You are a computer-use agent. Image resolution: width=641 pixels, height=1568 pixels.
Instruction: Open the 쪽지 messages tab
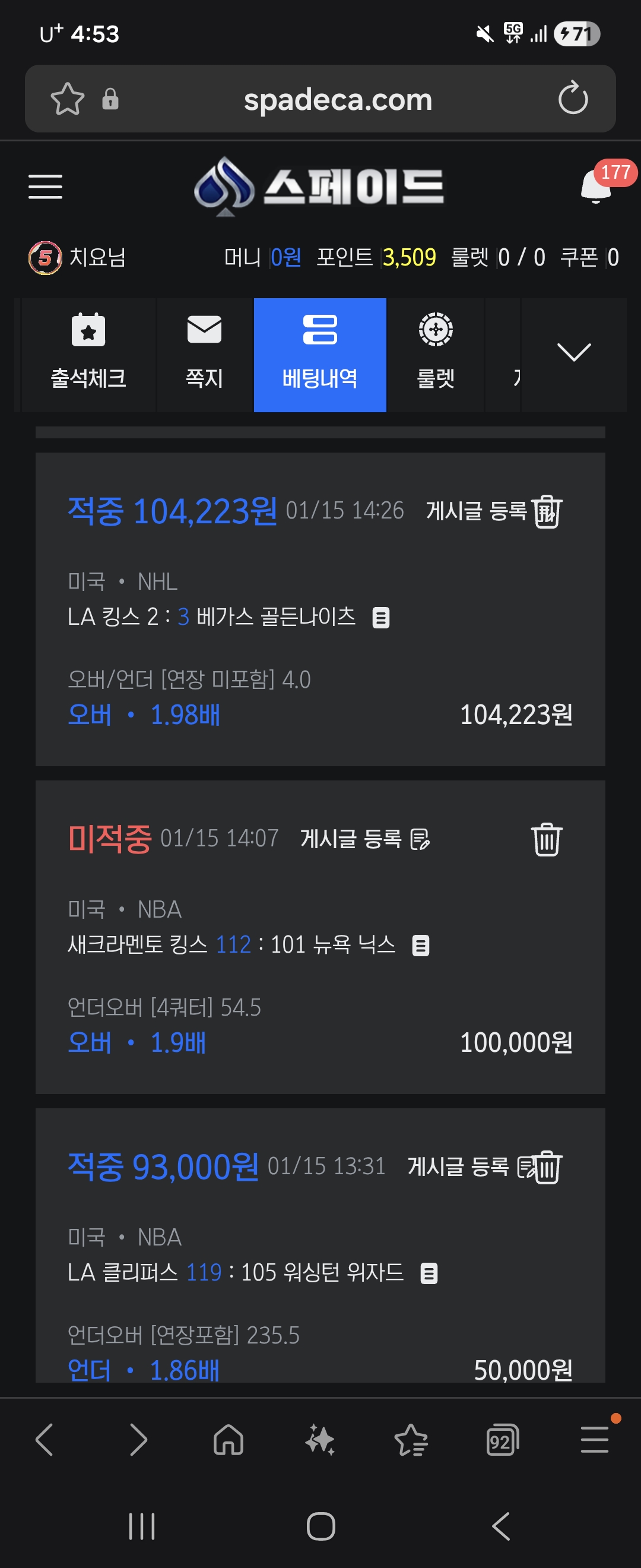pos(204,354)
